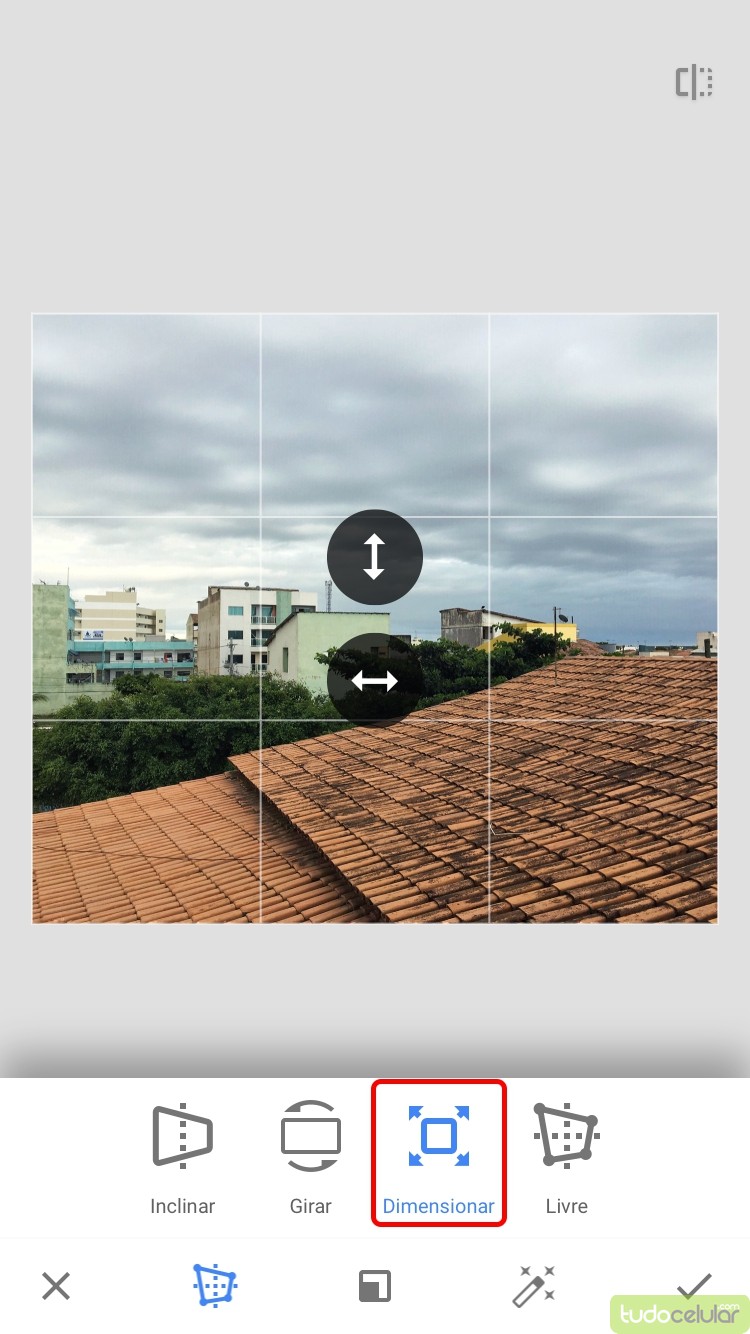Open the fill mode square icon

(375, 1286)
